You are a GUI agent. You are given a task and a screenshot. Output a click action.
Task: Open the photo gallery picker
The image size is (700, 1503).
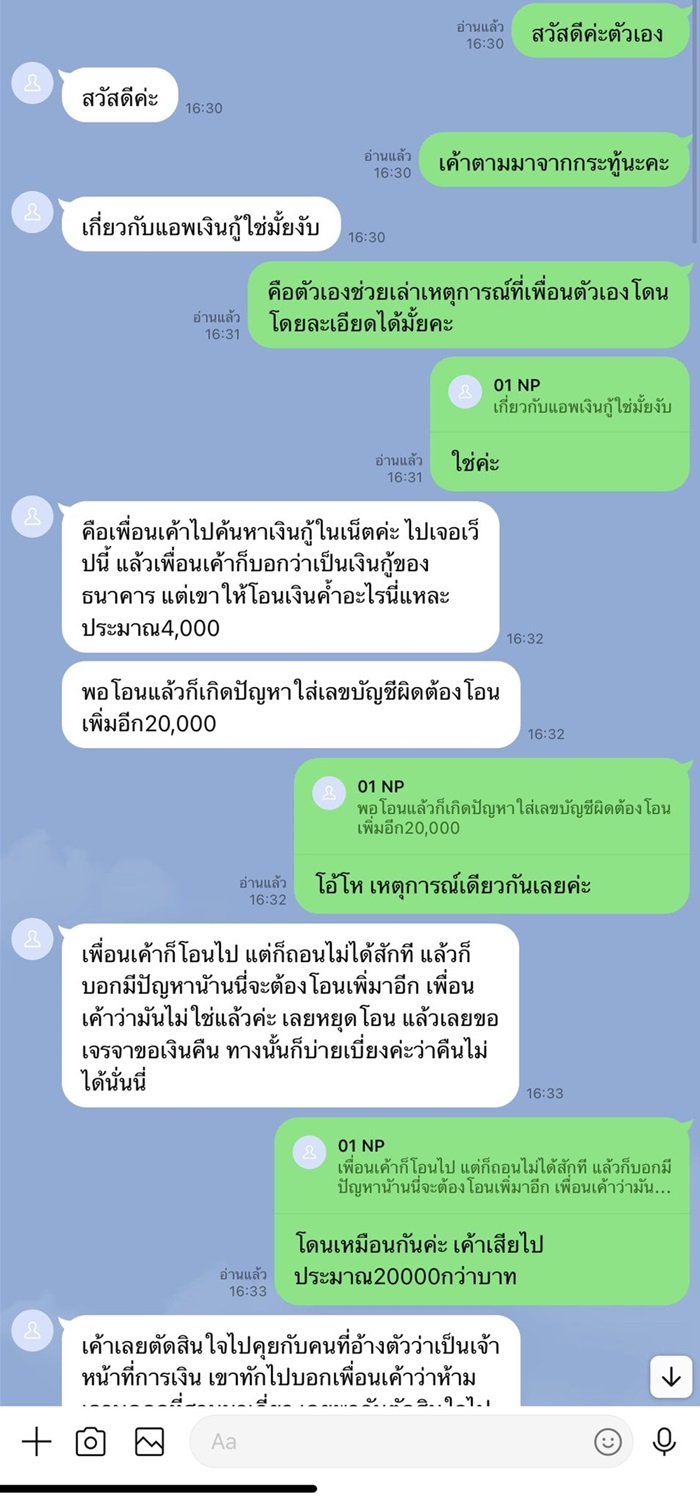tap(149, 1441)
